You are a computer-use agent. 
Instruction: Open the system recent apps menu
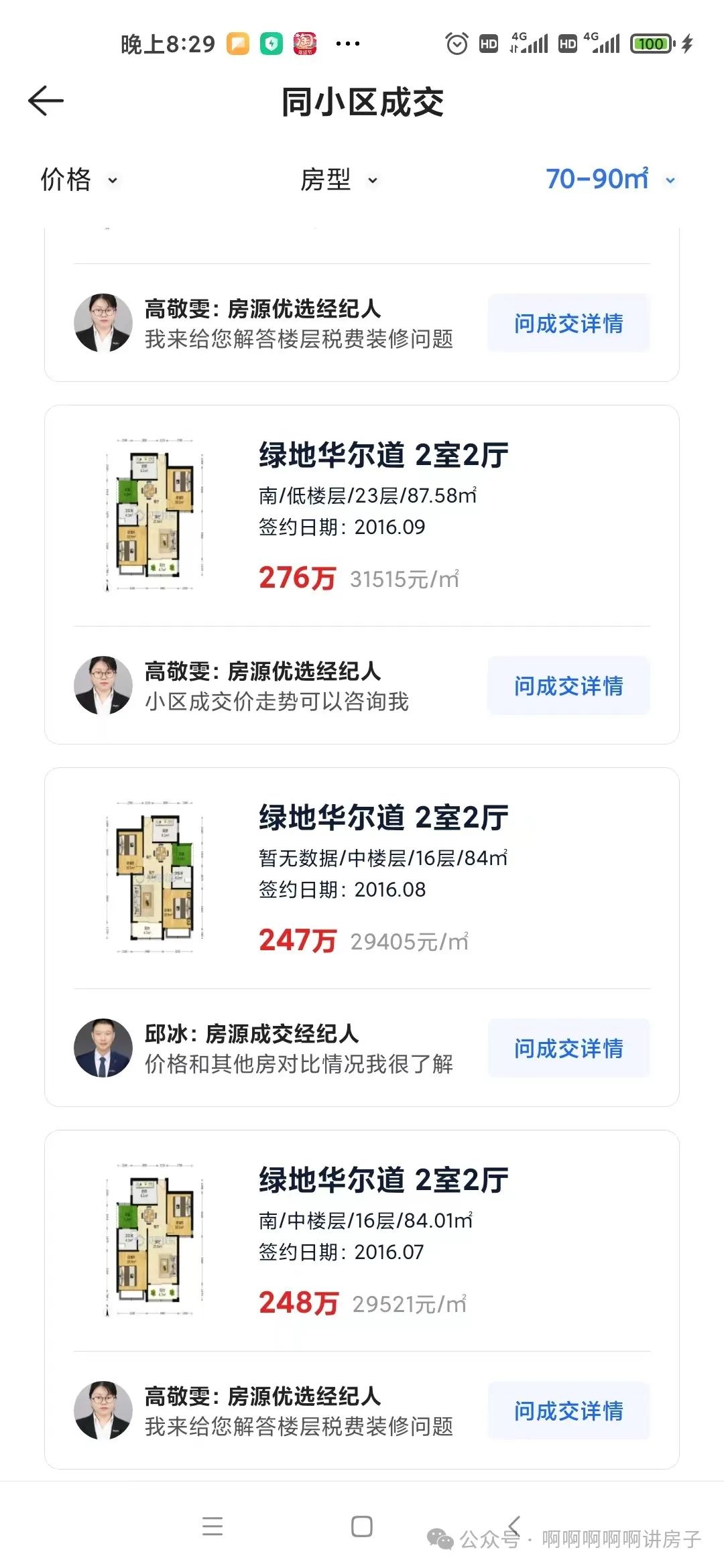point(213,1526)
